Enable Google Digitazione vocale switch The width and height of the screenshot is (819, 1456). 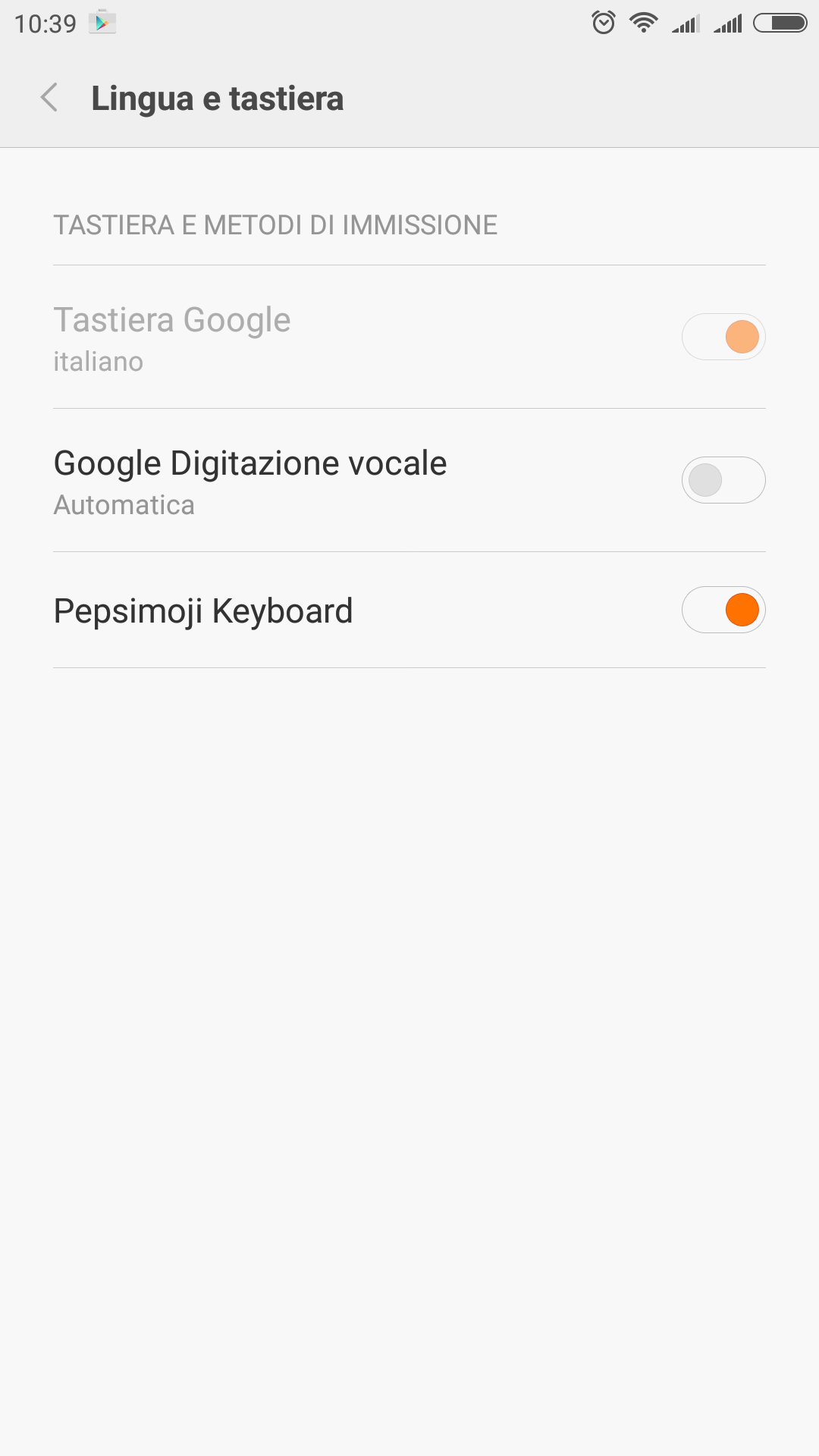(x=723, y=480)
